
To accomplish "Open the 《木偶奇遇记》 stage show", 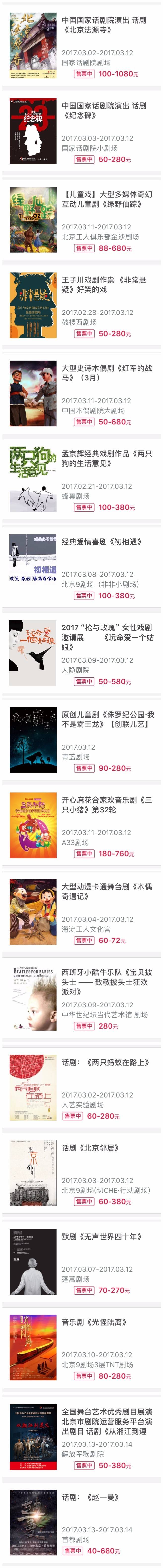I will tap(107, 891).
